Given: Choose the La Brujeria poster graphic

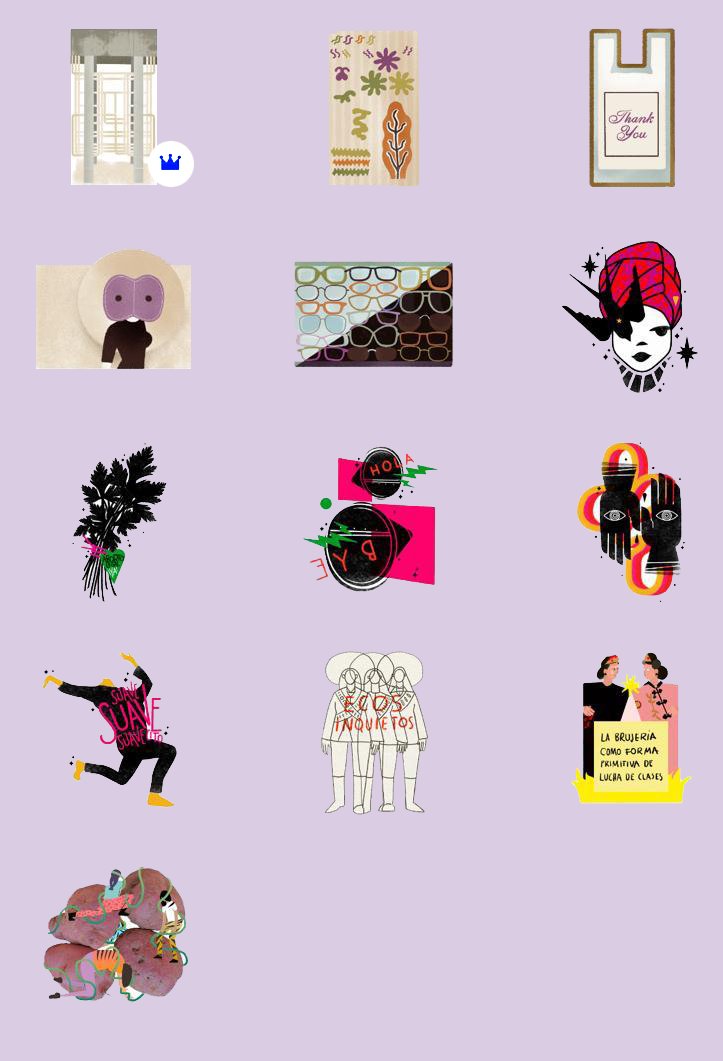Looking at the screenshot, I should (632, 730).
